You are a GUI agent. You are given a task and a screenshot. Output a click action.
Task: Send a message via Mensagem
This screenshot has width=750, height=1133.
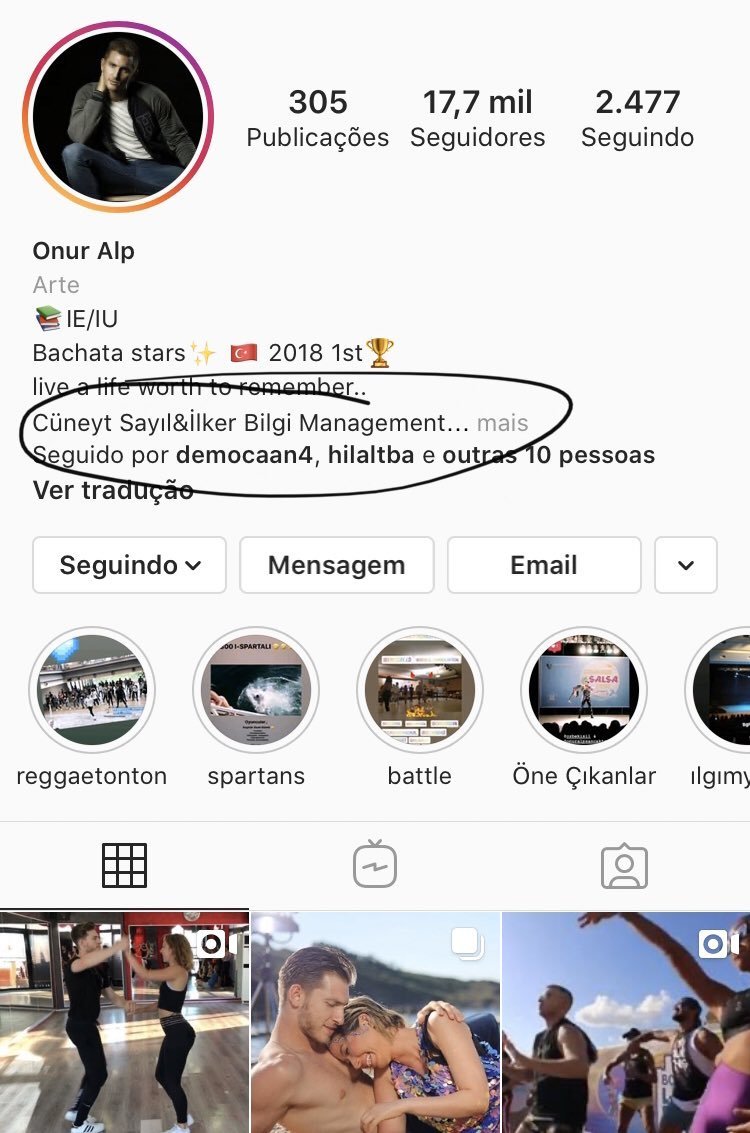coord(336,565)
